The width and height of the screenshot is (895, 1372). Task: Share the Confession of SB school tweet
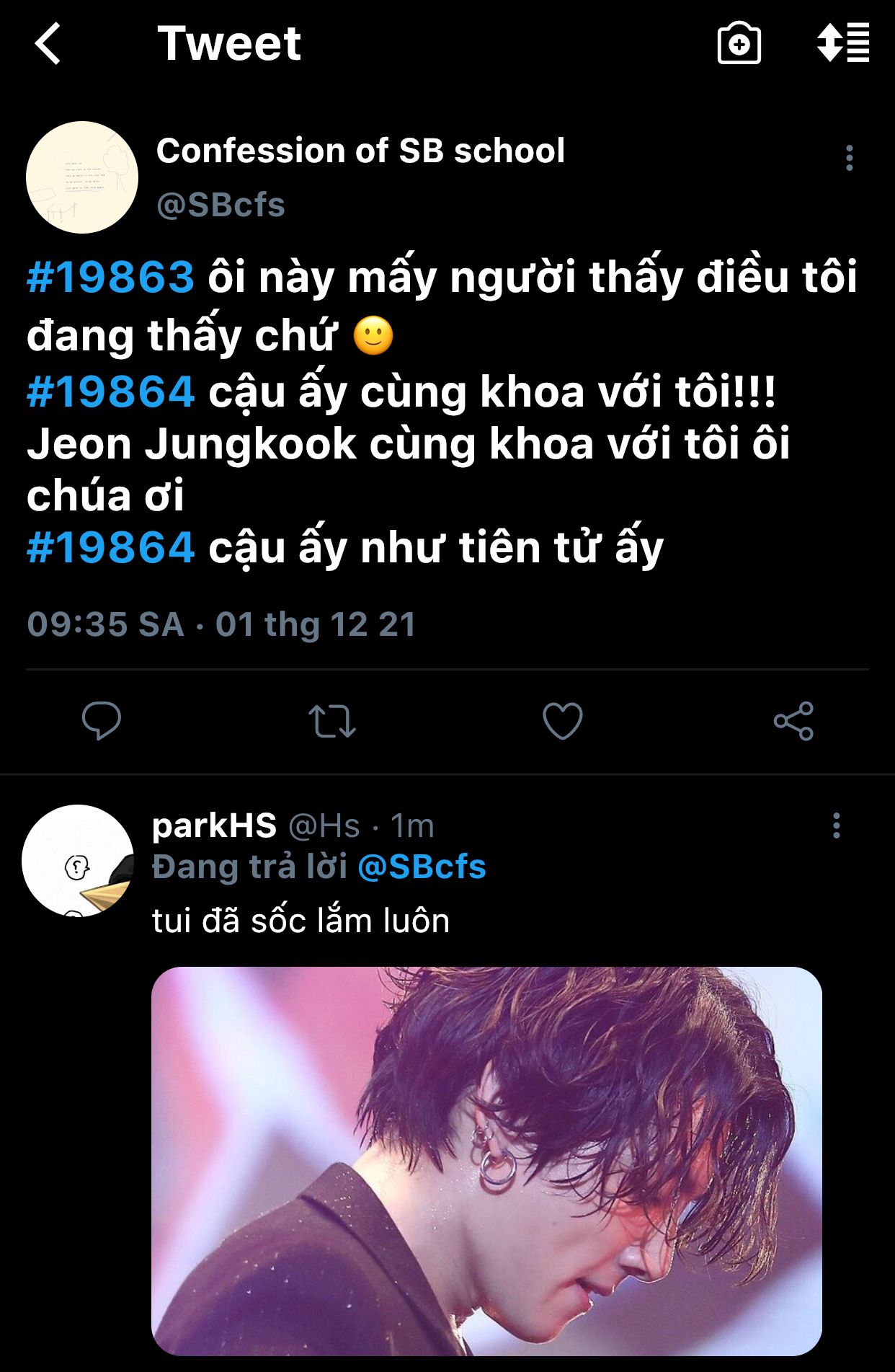(793, 720)
